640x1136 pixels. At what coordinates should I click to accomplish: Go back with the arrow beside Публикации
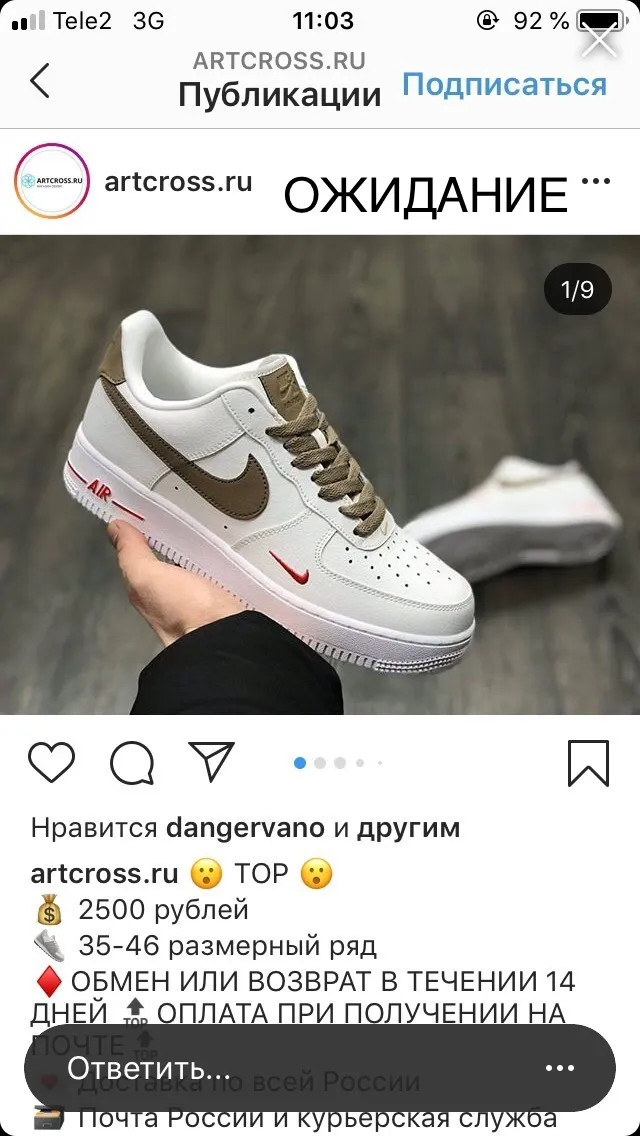40,80
